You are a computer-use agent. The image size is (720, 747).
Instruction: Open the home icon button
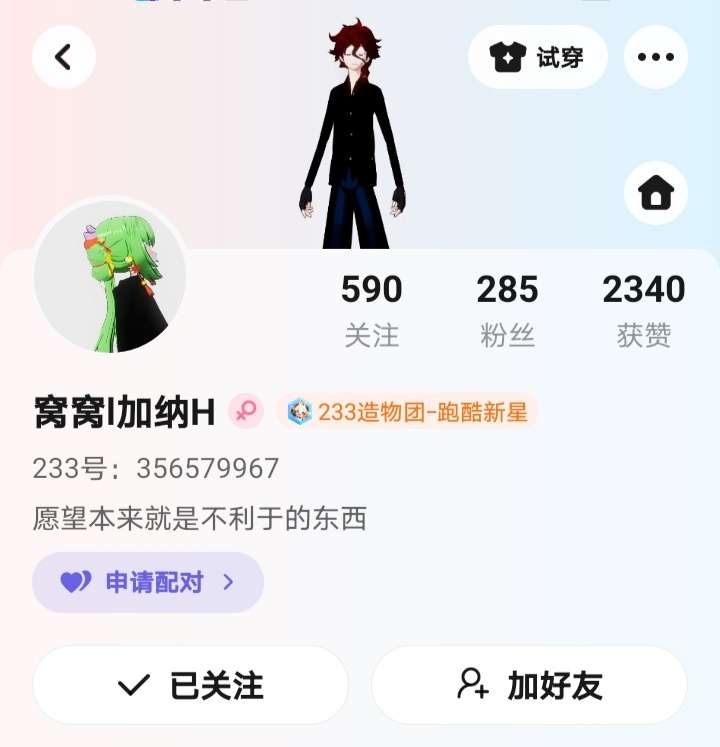[656, 193]
